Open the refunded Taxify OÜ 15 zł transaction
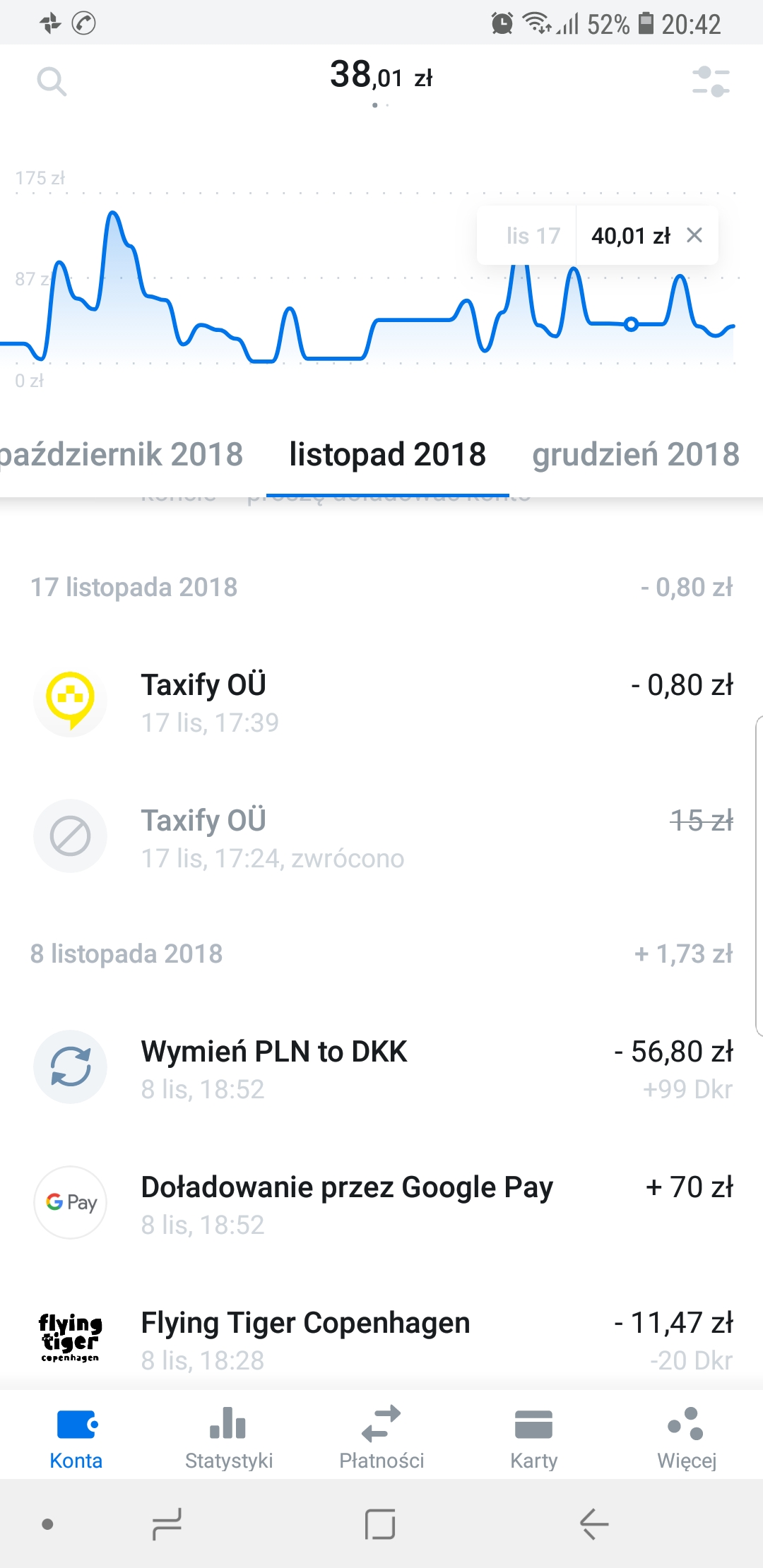The height and width of the screenshot is (1568, 763). pyautogui.click(x=381, y=837)
